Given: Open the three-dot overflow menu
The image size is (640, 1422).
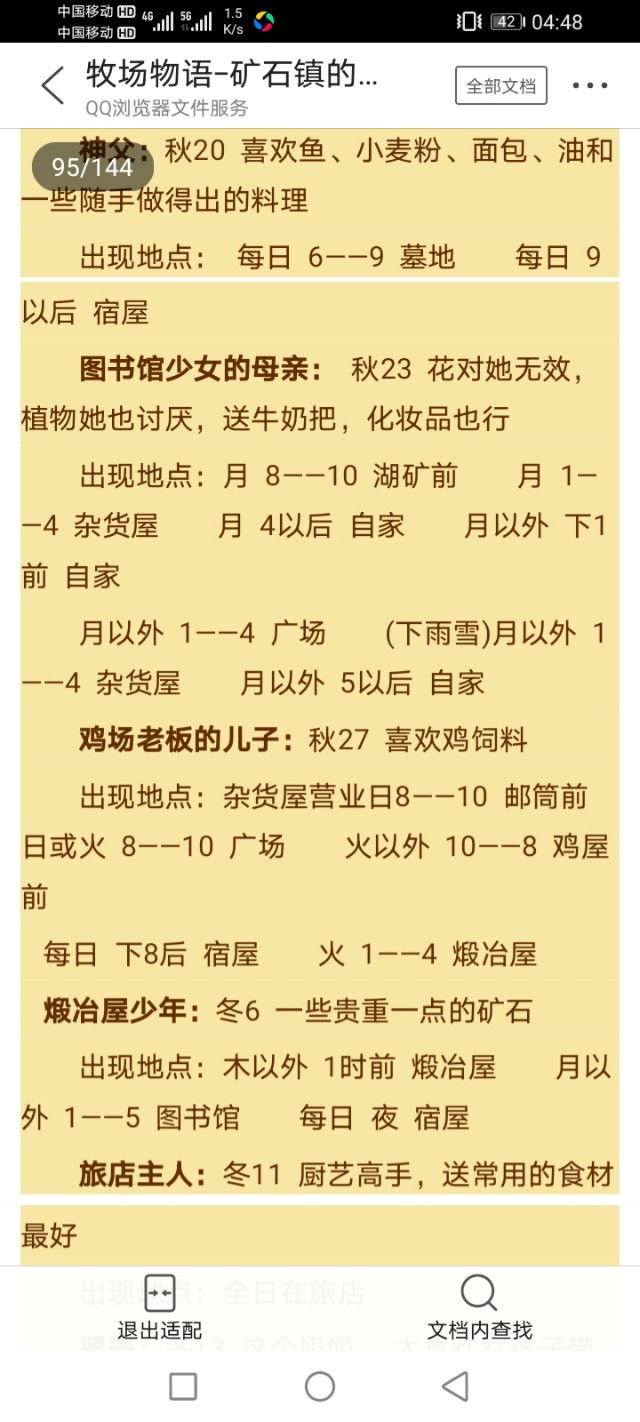Looking at the screenshot, I should (x=590, y=86).
